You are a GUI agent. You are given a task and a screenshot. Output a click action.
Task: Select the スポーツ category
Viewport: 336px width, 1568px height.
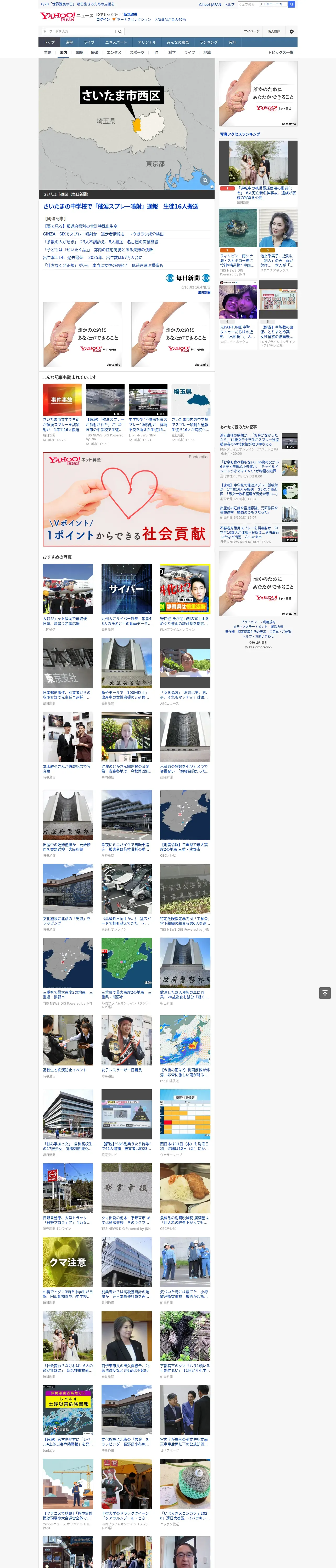[137, 52]
